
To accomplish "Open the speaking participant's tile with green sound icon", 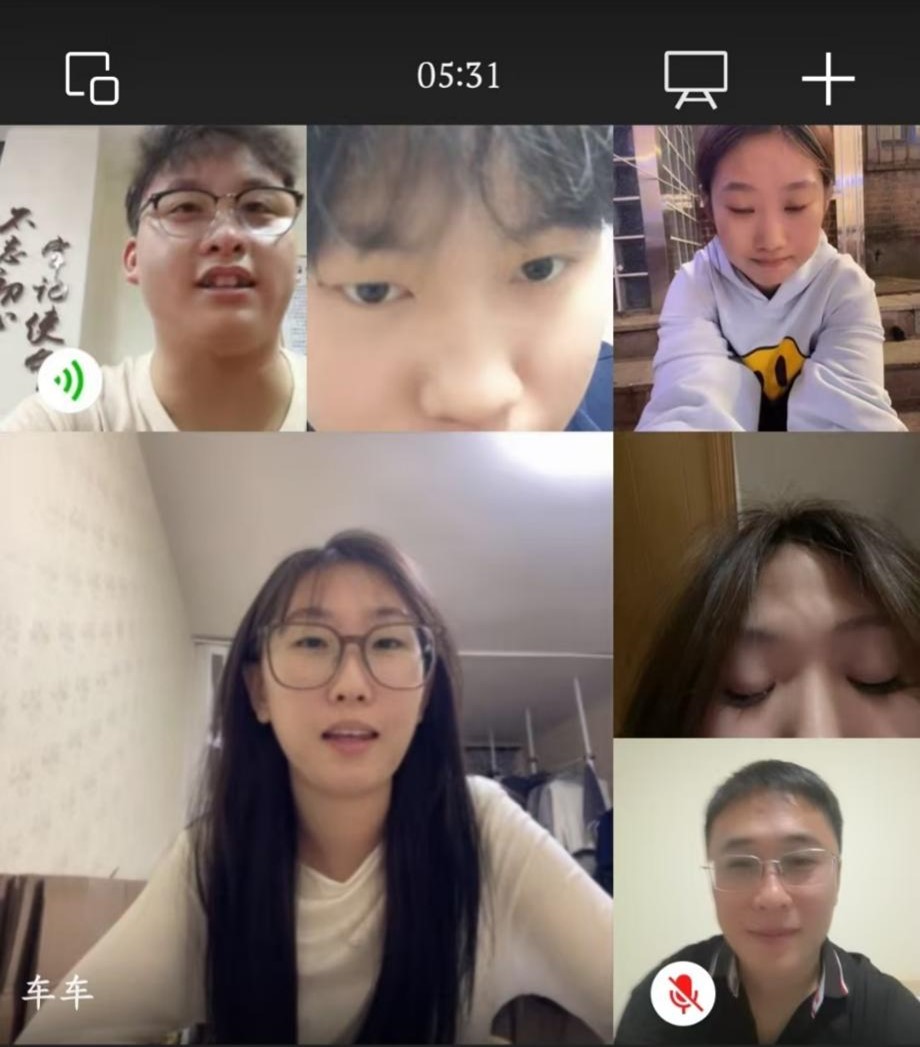I will coord(153,278).
